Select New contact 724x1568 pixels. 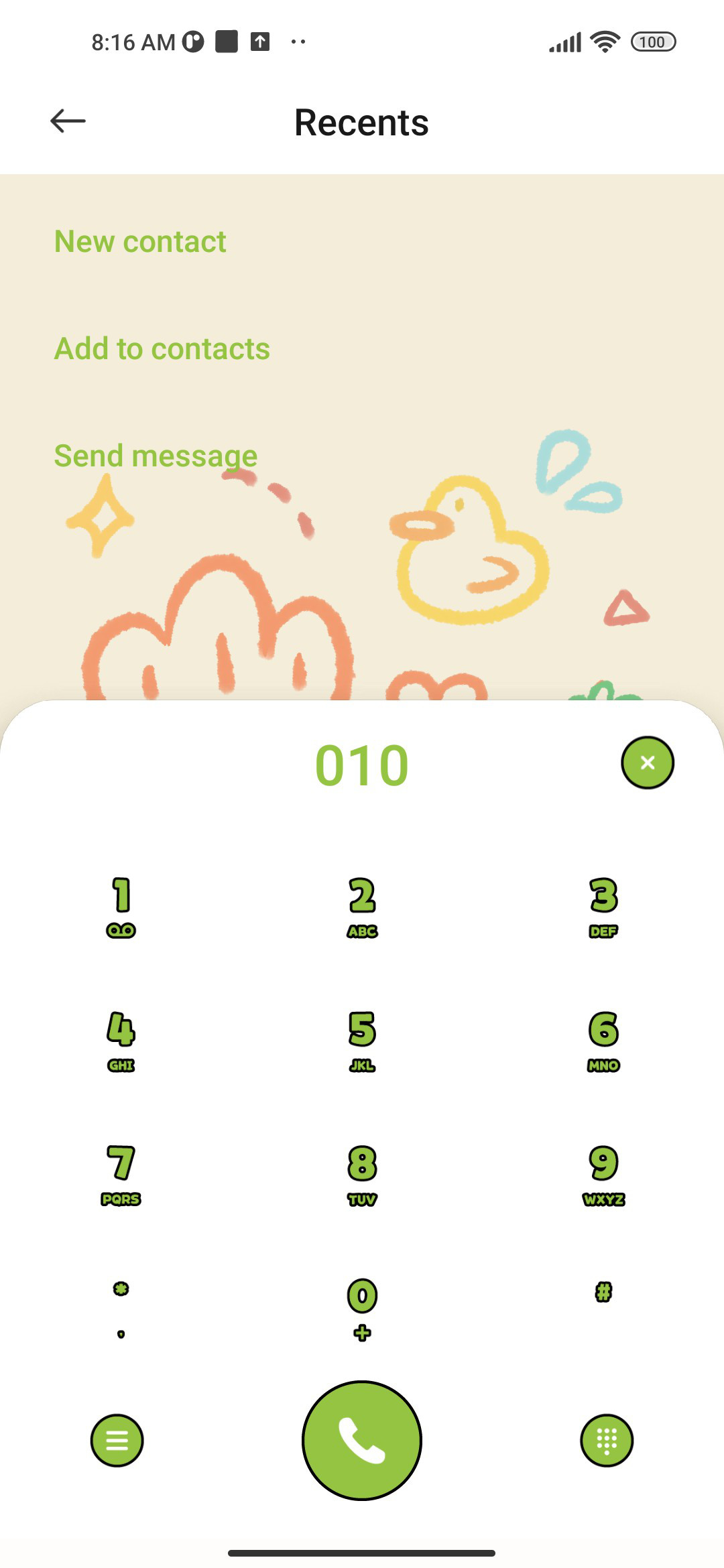(x=140, y=241)
